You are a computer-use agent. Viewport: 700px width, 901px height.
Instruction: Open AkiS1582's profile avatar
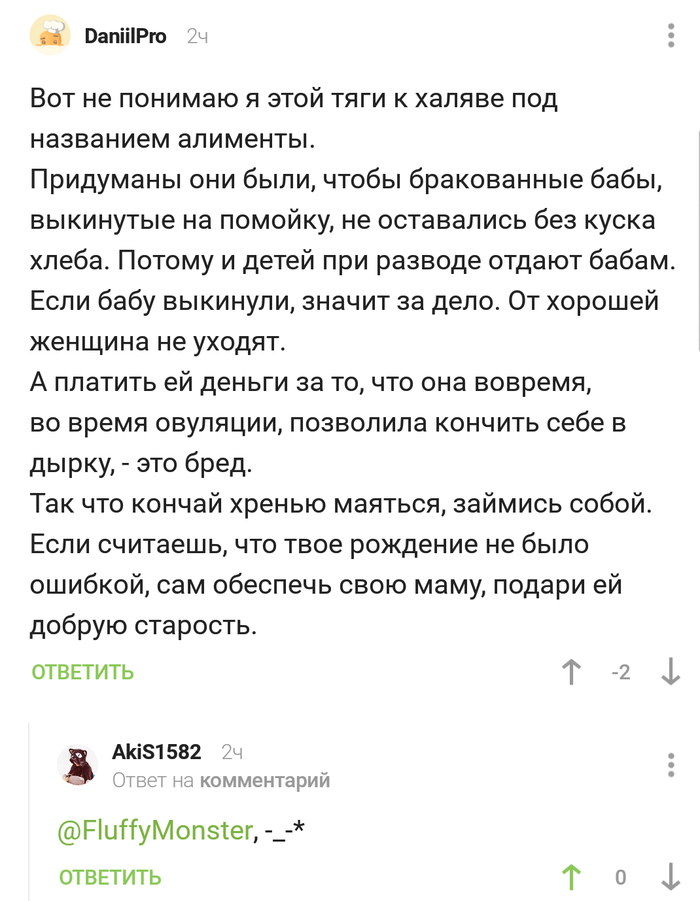pos(76,765)
